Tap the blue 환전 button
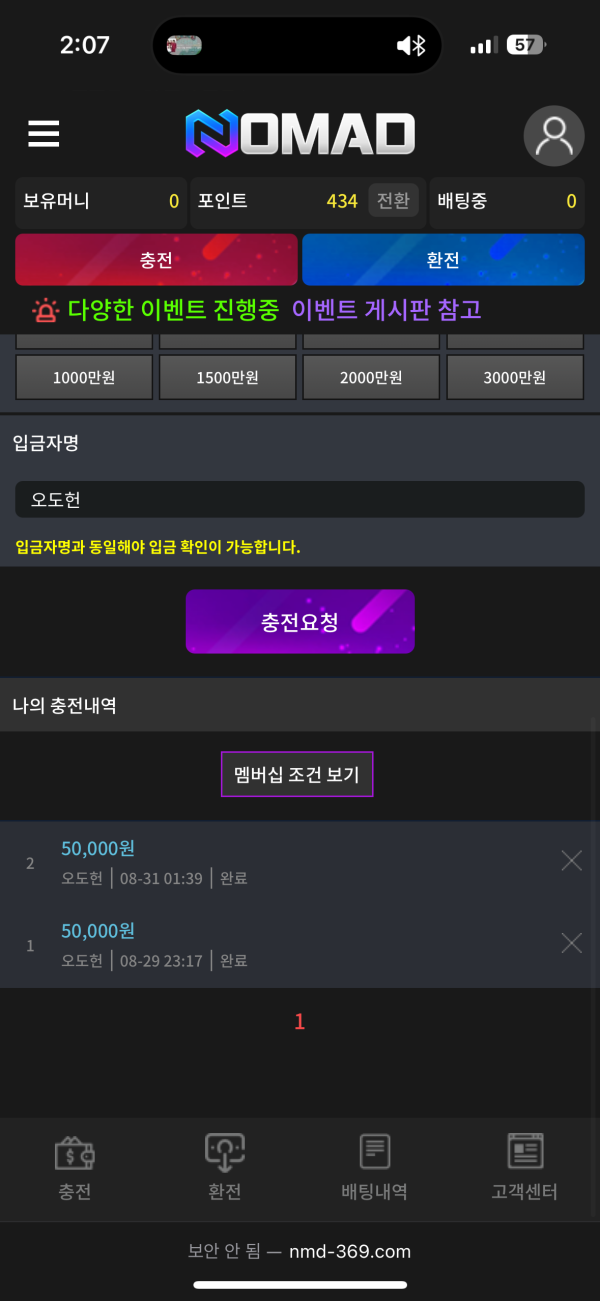 (x=443, y=260)
